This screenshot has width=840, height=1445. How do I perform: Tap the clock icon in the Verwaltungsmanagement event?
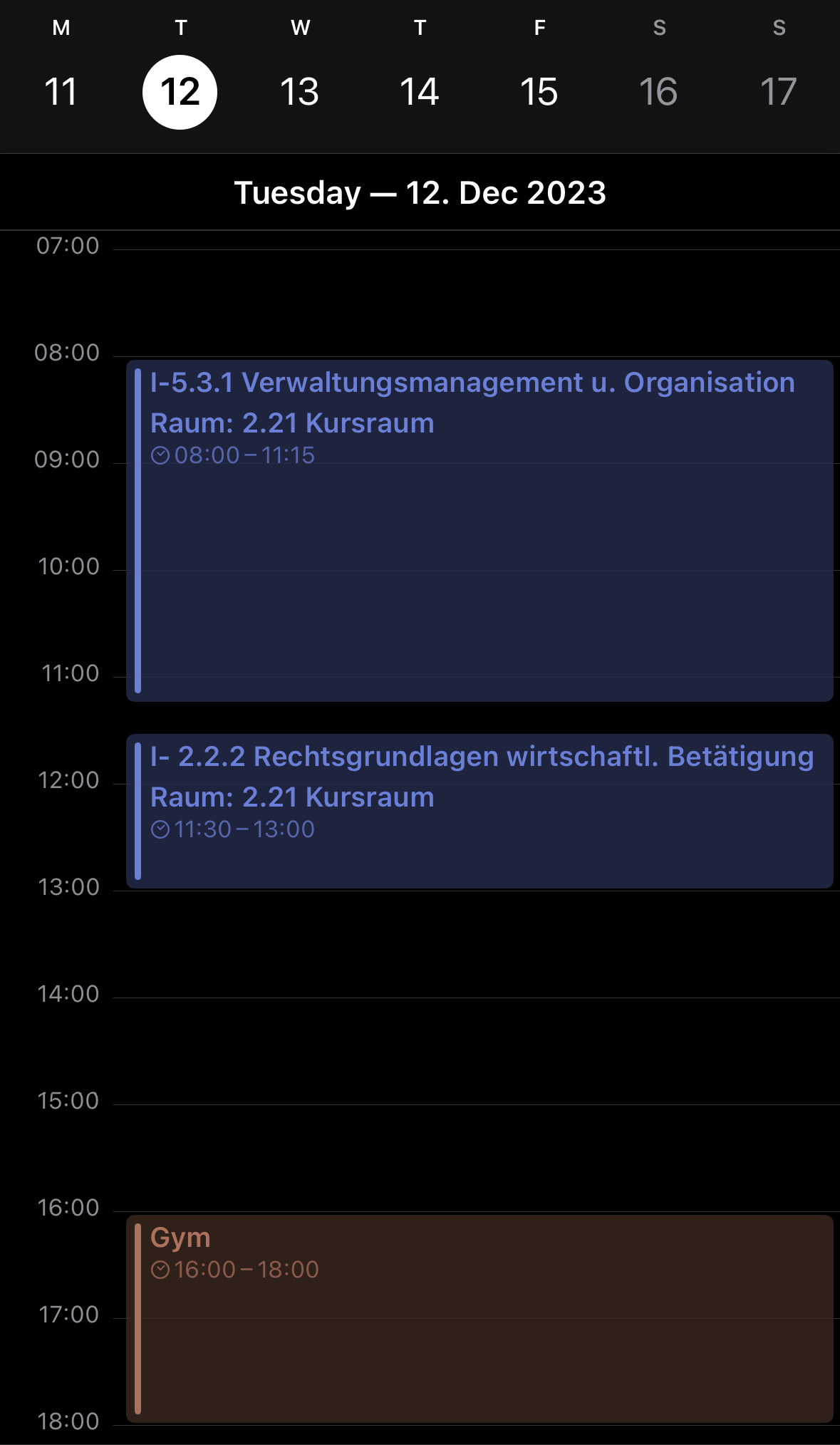[x=162, y=456]
